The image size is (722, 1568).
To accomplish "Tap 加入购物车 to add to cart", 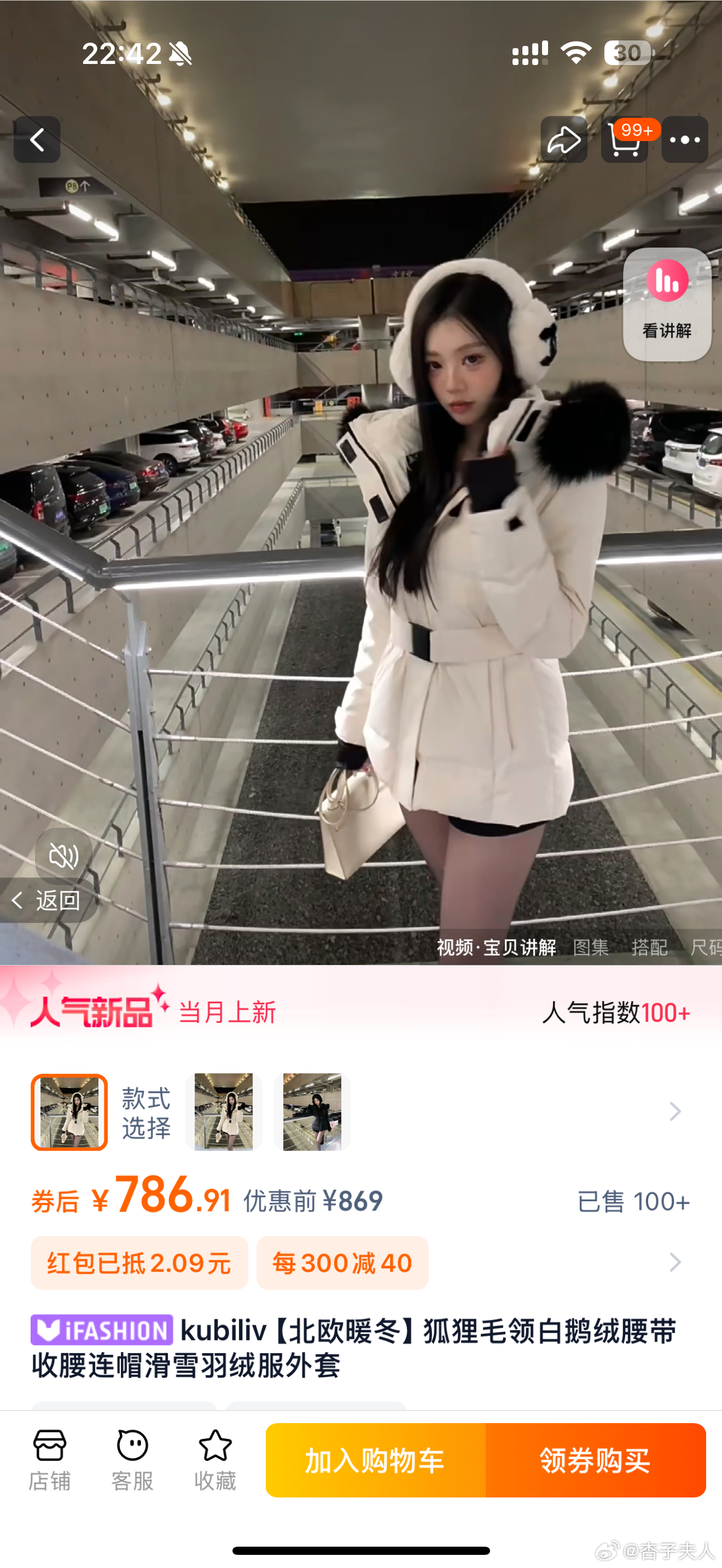I will point(375,1460).
